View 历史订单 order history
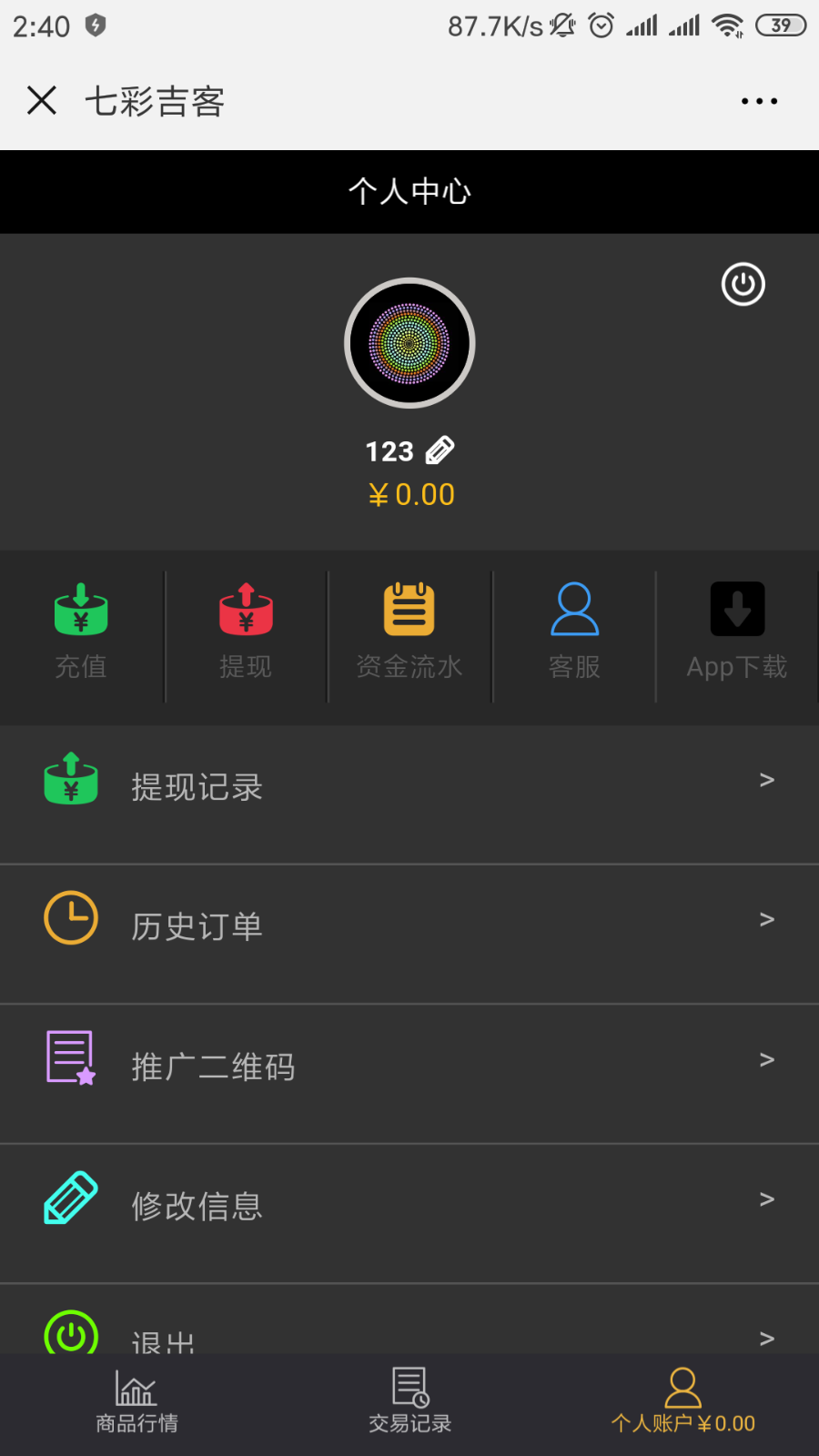 tap(409, 925)
